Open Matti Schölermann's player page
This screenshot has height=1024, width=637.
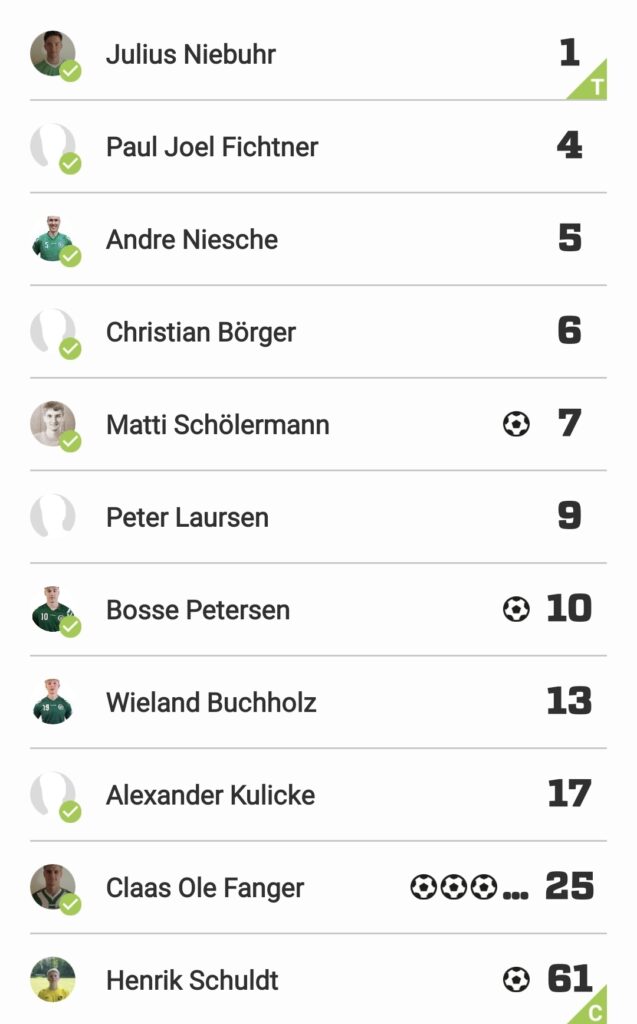point(318,424)
